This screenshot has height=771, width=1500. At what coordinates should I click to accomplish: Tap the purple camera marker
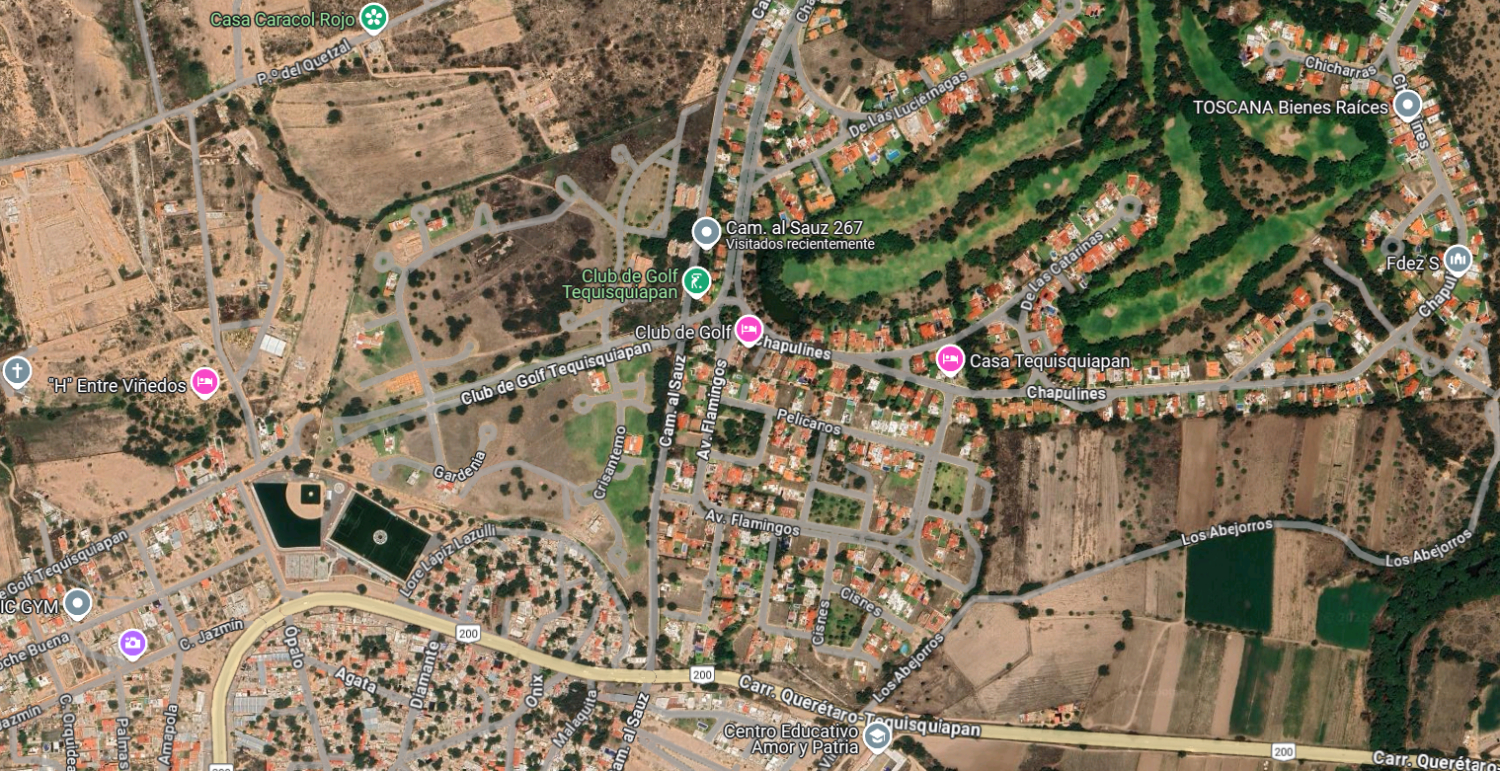point(132,643)
